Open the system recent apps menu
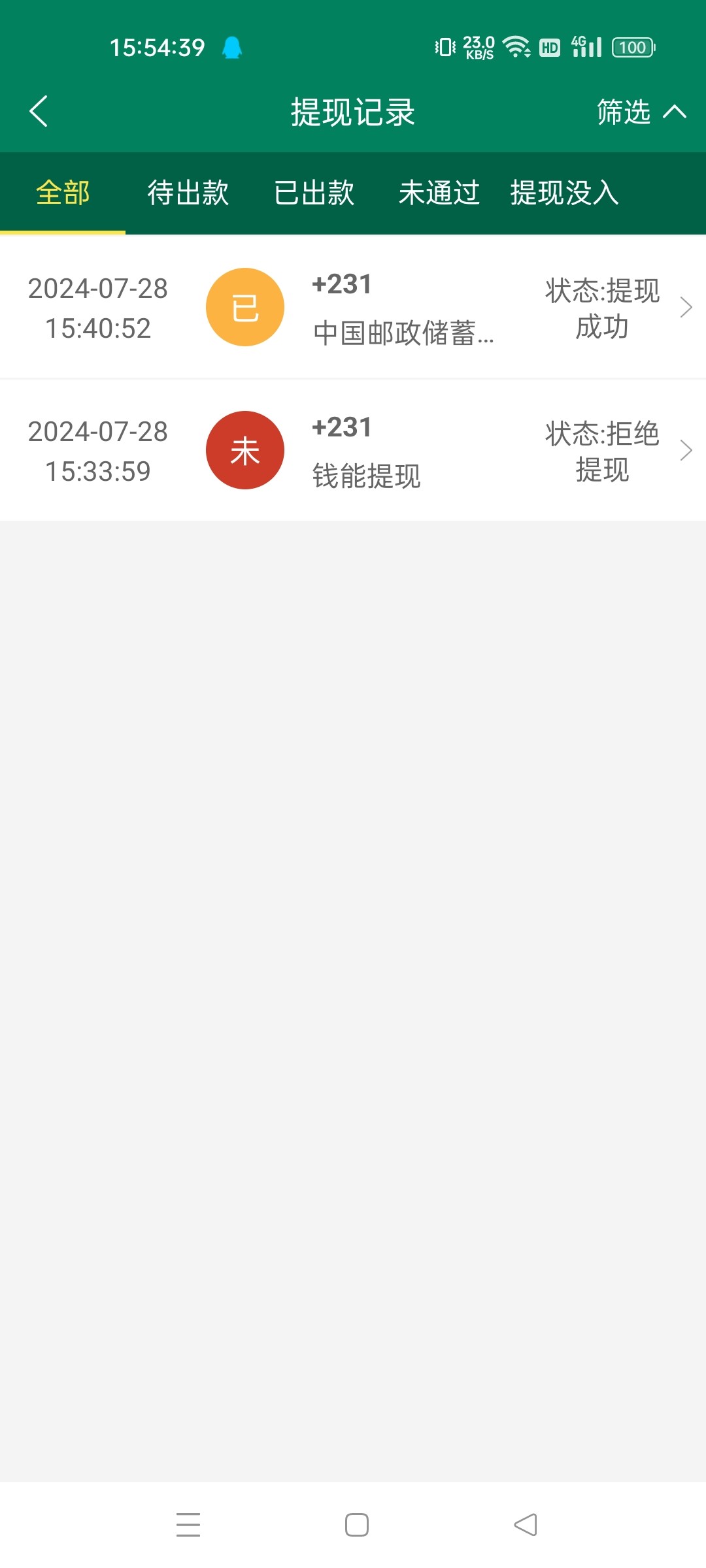Image resolution: width=706 pixels, height=1568 pixels. coord(188,1525)
